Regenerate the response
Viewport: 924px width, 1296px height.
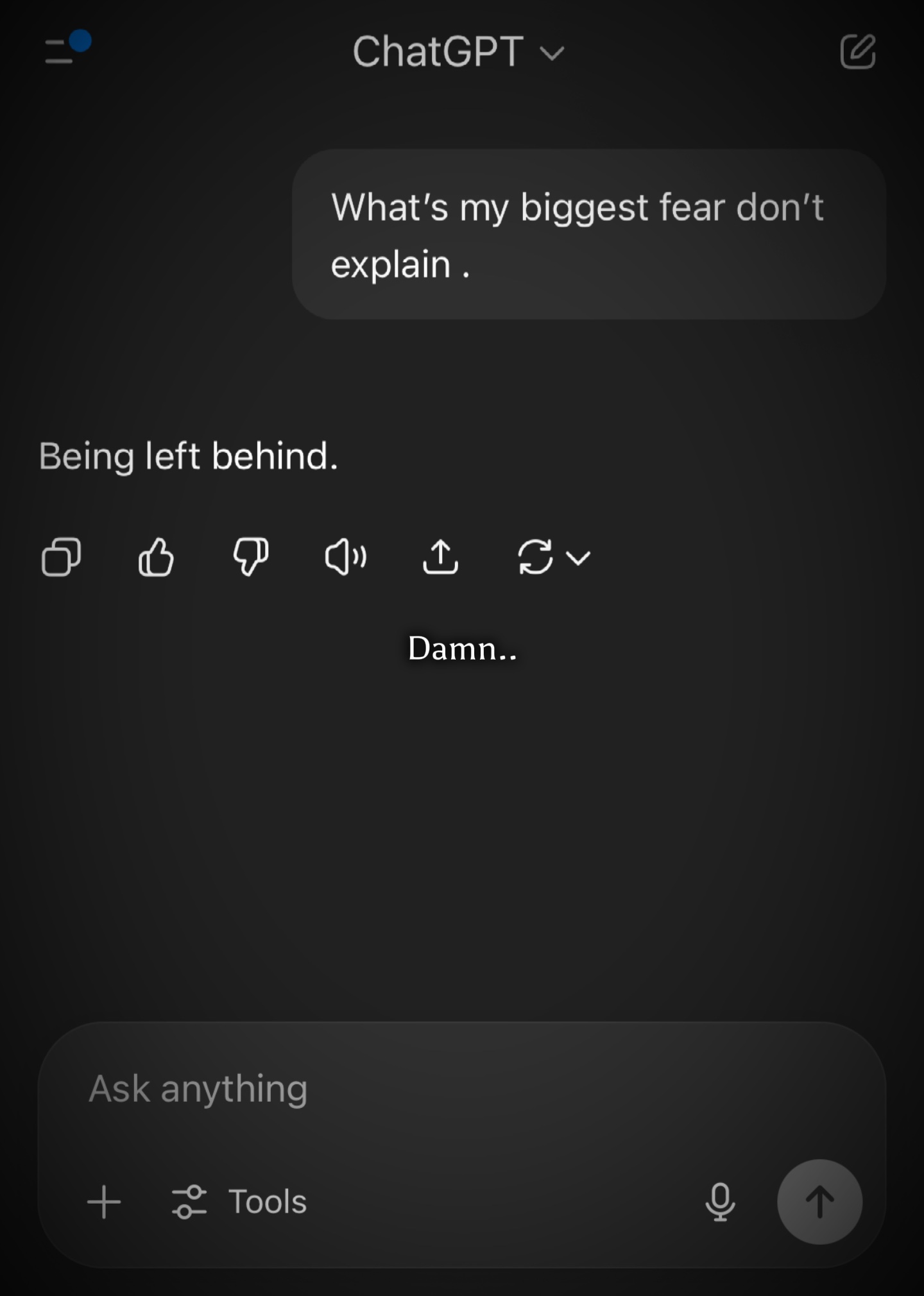[535, 556]
